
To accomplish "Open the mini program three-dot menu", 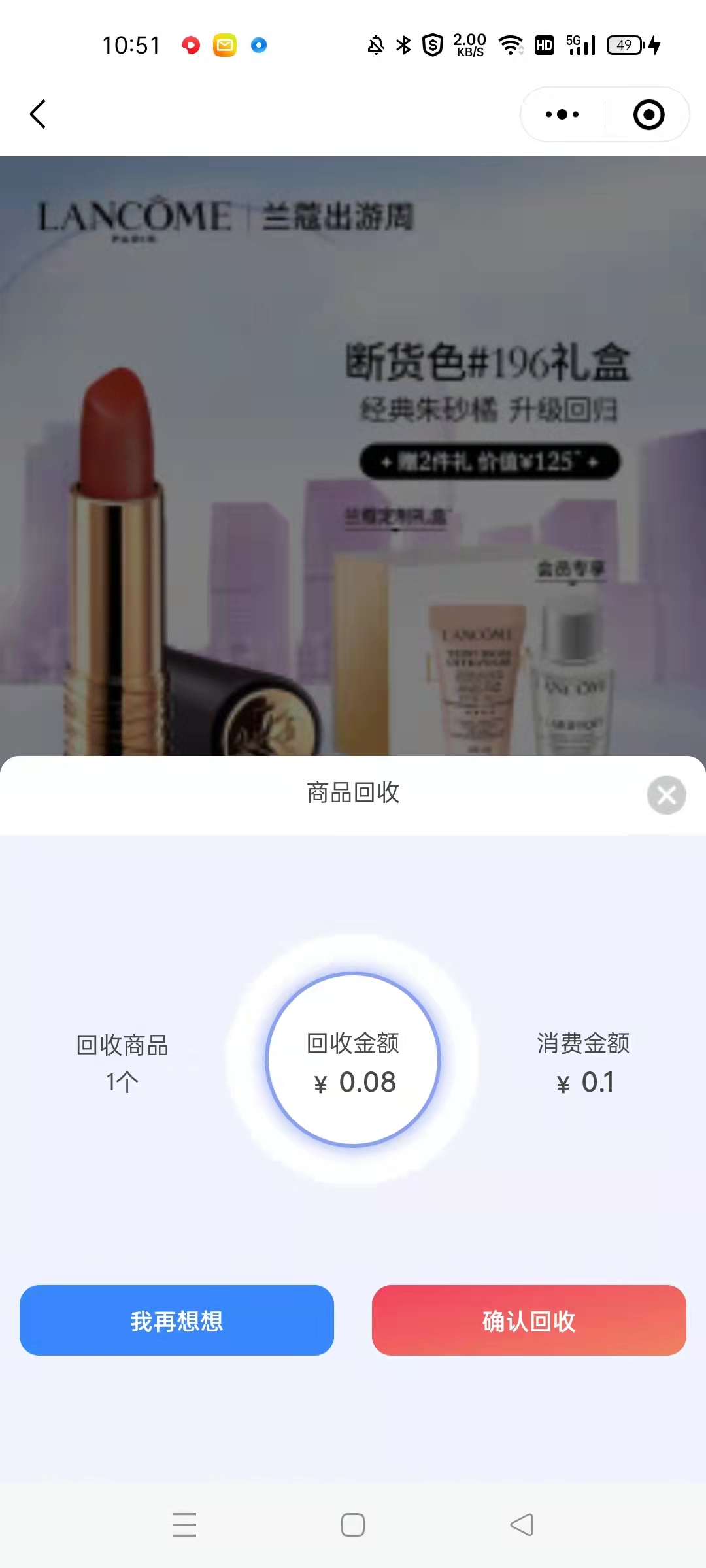I will [x=562, y=114].
